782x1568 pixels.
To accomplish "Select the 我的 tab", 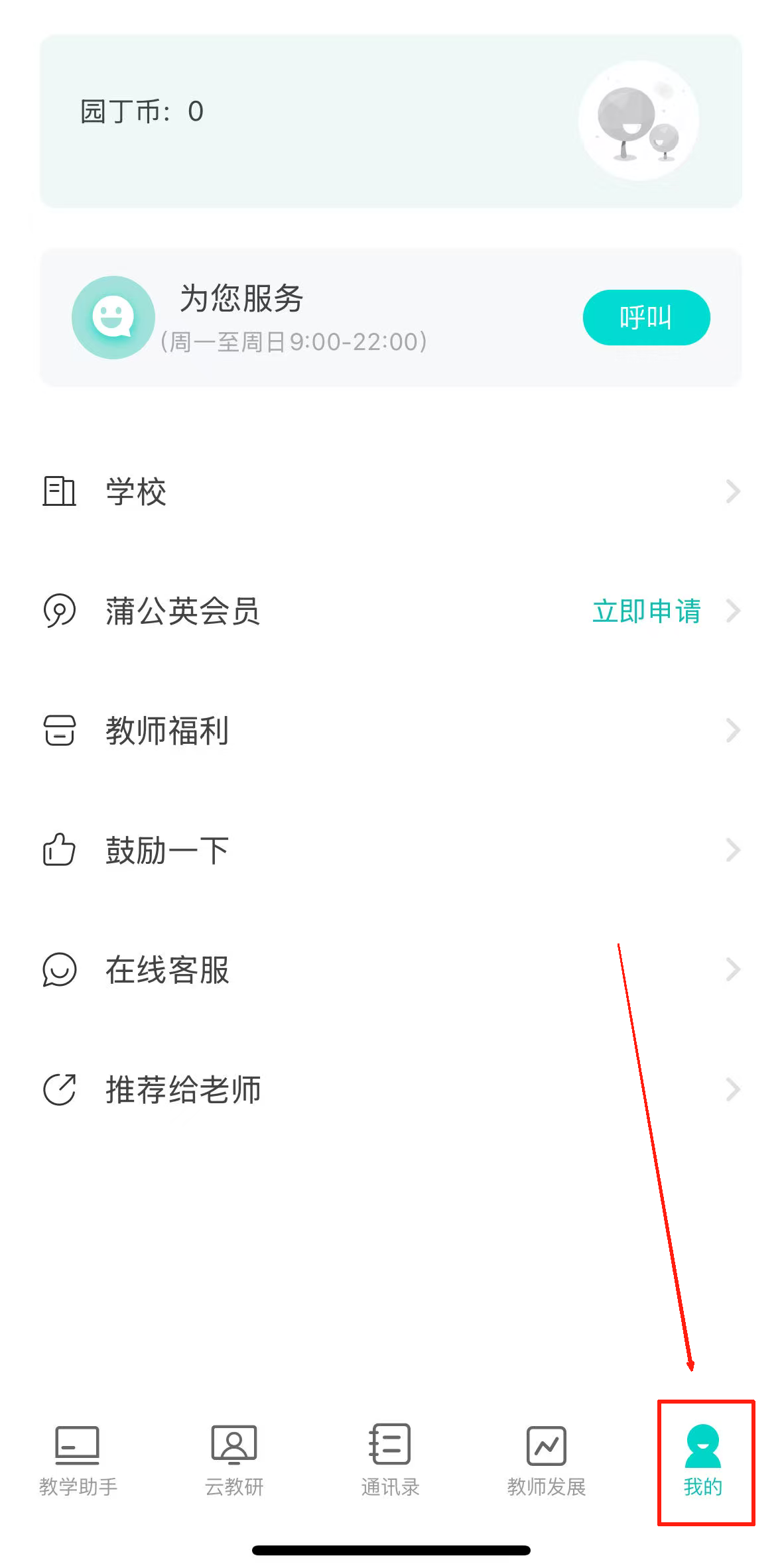I will (x=703, y=1460).
